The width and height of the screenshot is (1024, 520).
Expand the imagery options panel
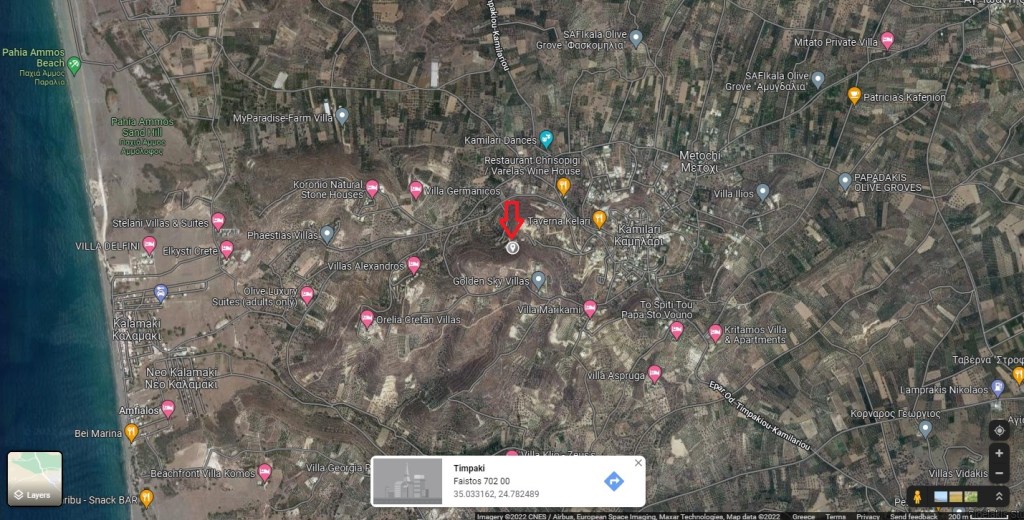999,497
